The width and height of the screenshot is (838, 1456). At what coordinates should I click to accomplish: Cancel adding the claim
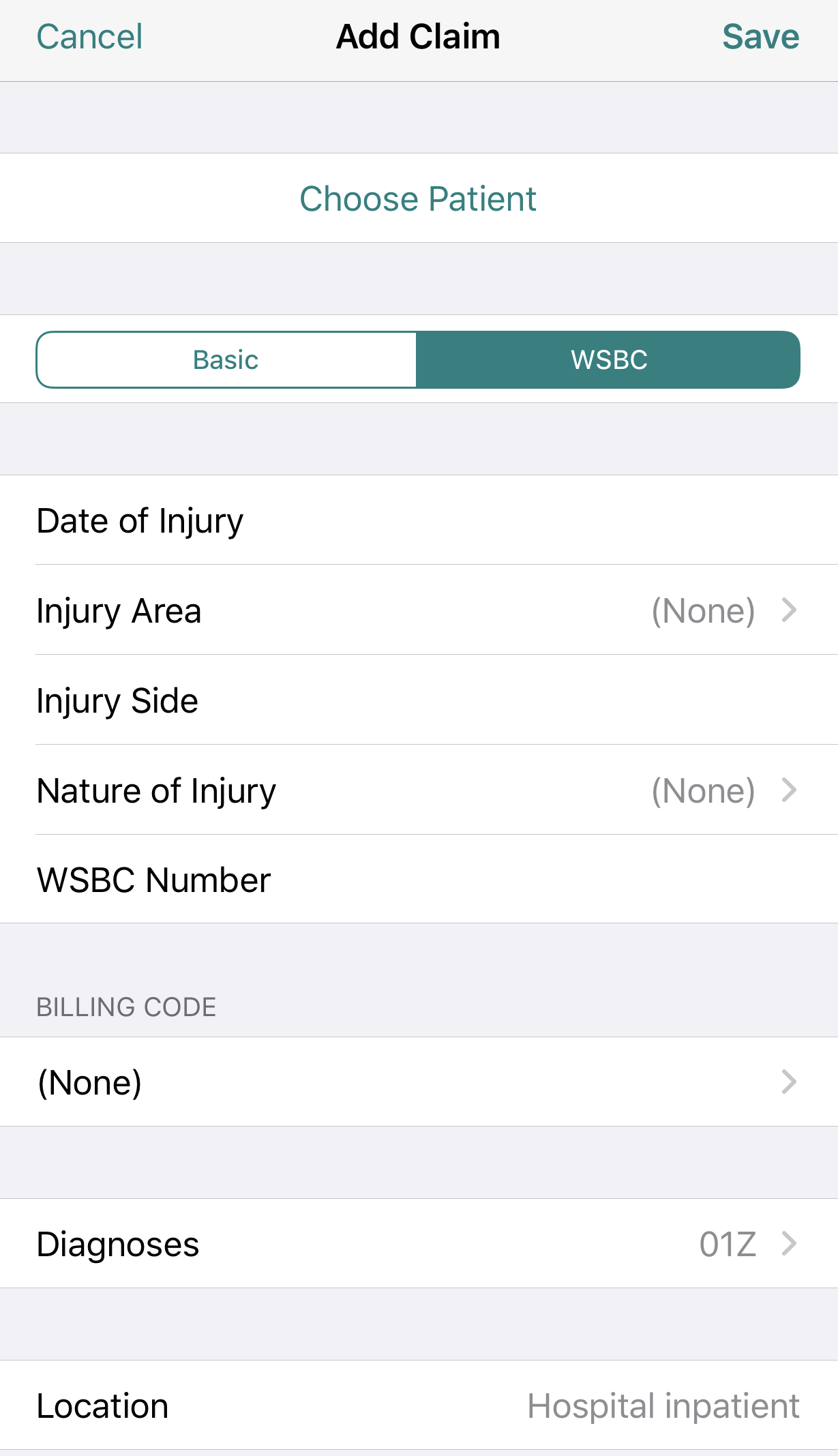click(89, 37)
